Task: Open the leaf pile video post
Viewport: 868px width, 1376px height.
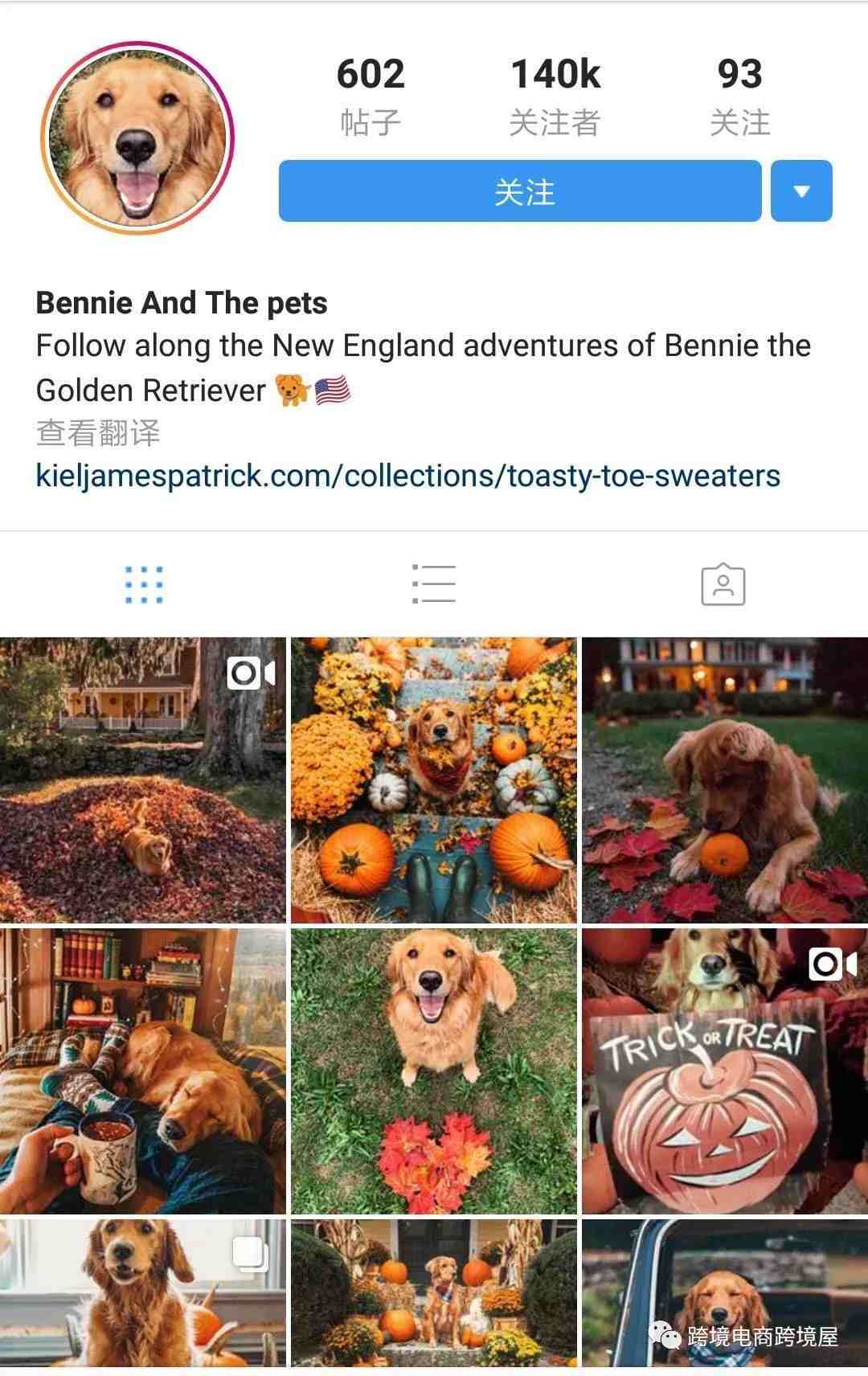Action: click(142, 780)
